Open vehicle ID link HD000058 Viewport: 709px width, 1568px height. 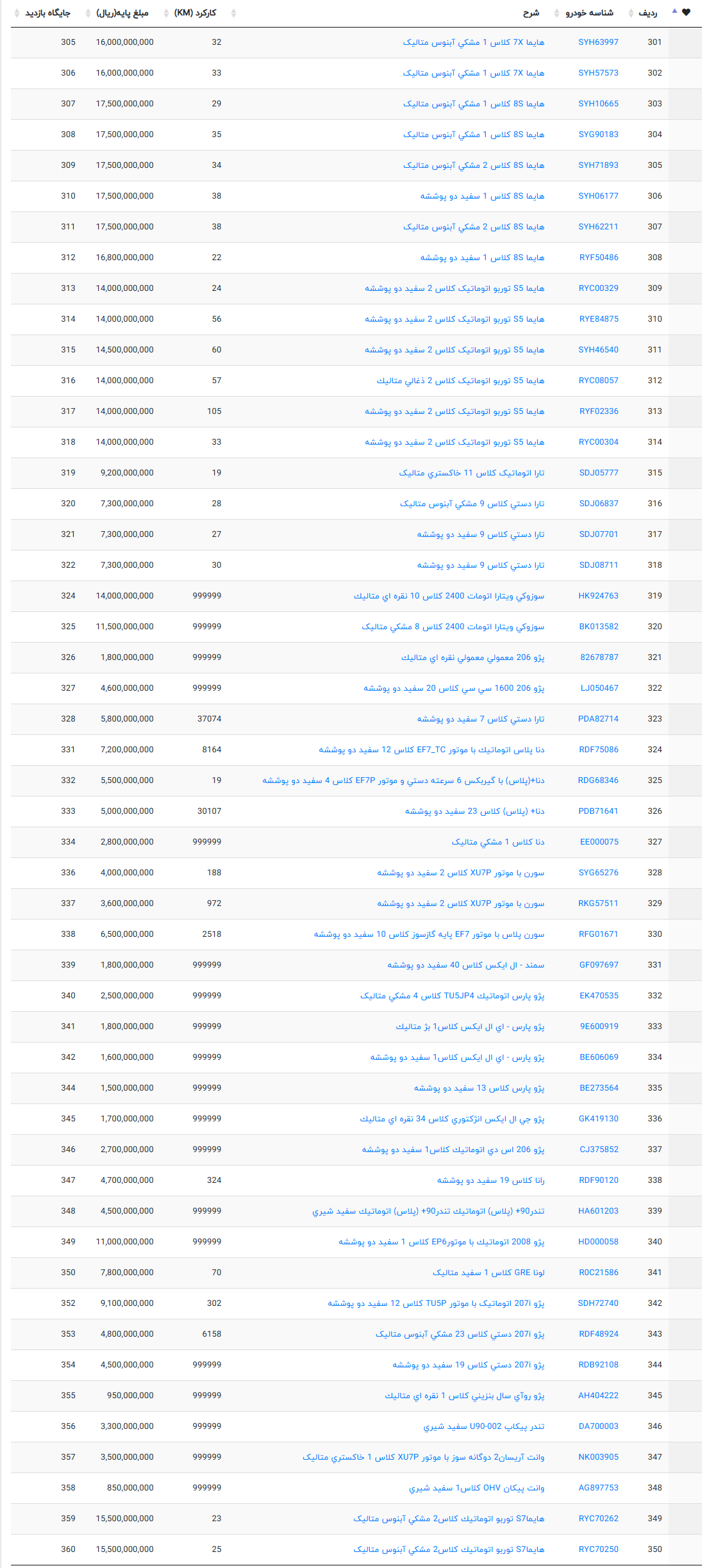[598, 1242]
